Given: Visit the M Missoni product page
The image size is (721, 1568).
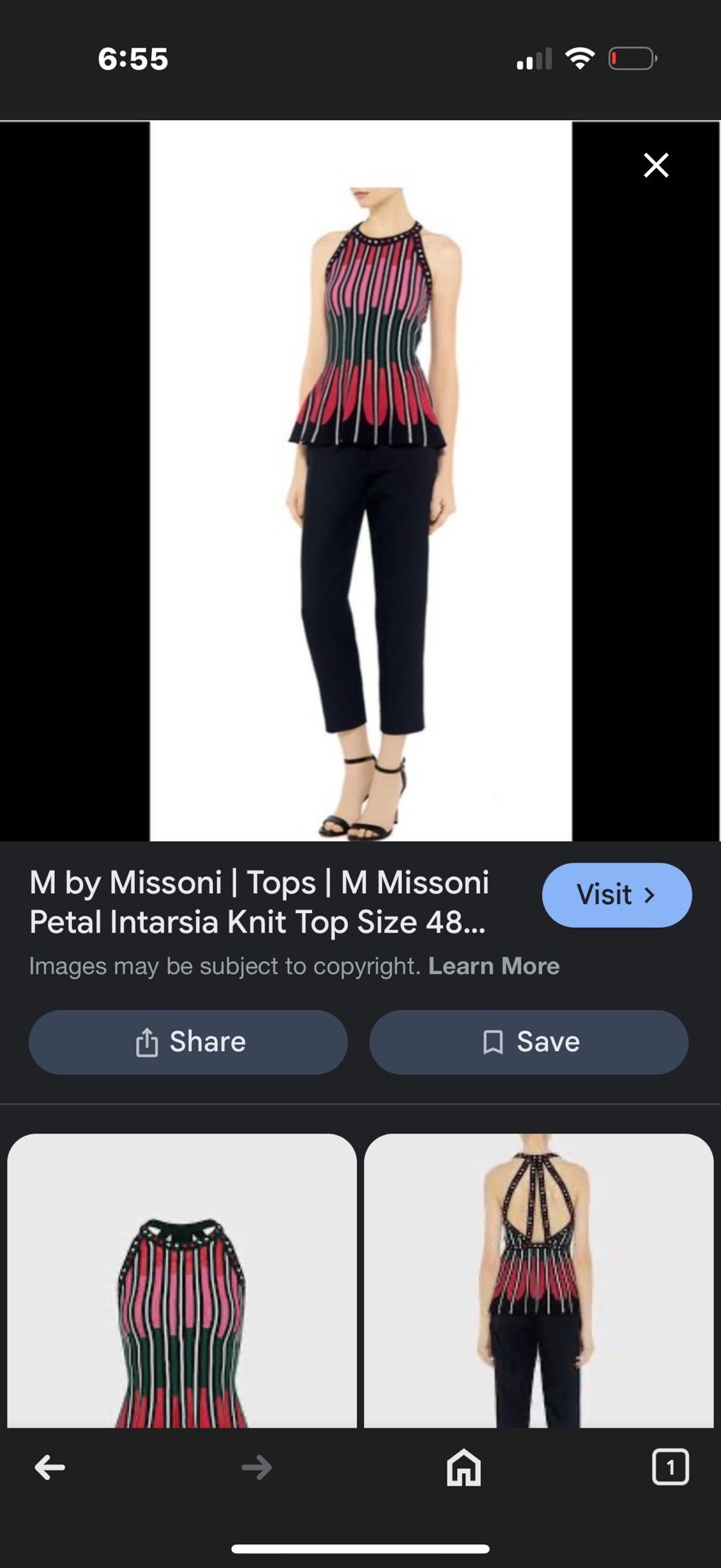Looking at the screenshot, I should (x=616, y=895).
